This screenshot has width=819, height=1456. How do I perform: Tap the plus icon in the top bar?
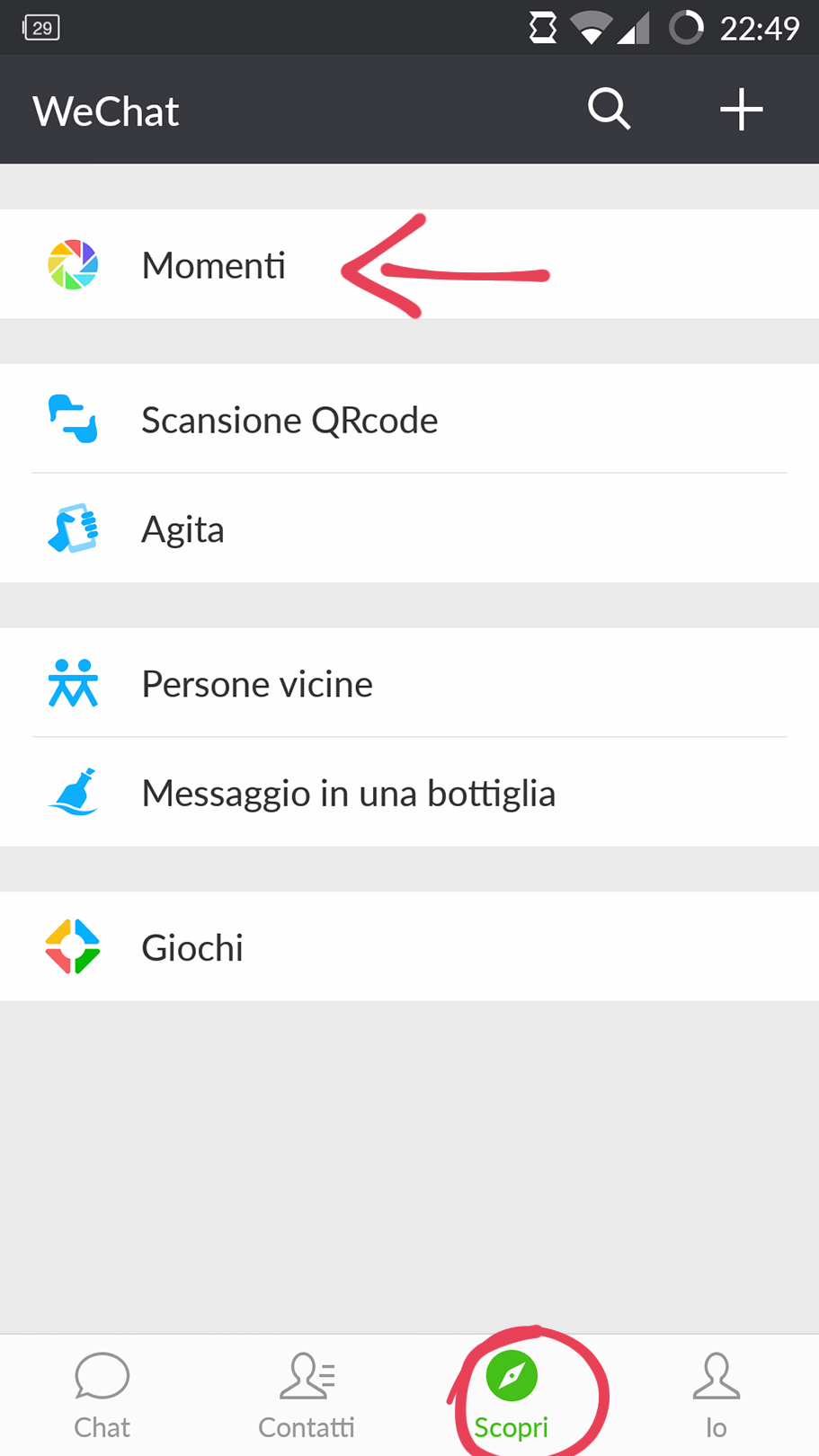coord(741,110)
